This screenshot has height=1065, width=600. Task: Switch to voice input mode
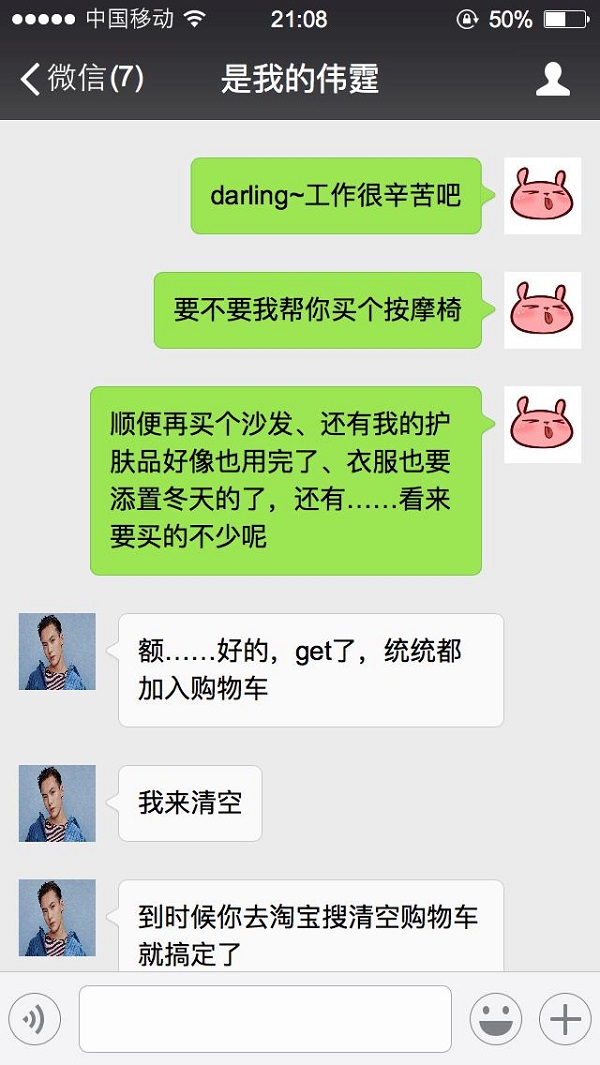point(35,1019)
